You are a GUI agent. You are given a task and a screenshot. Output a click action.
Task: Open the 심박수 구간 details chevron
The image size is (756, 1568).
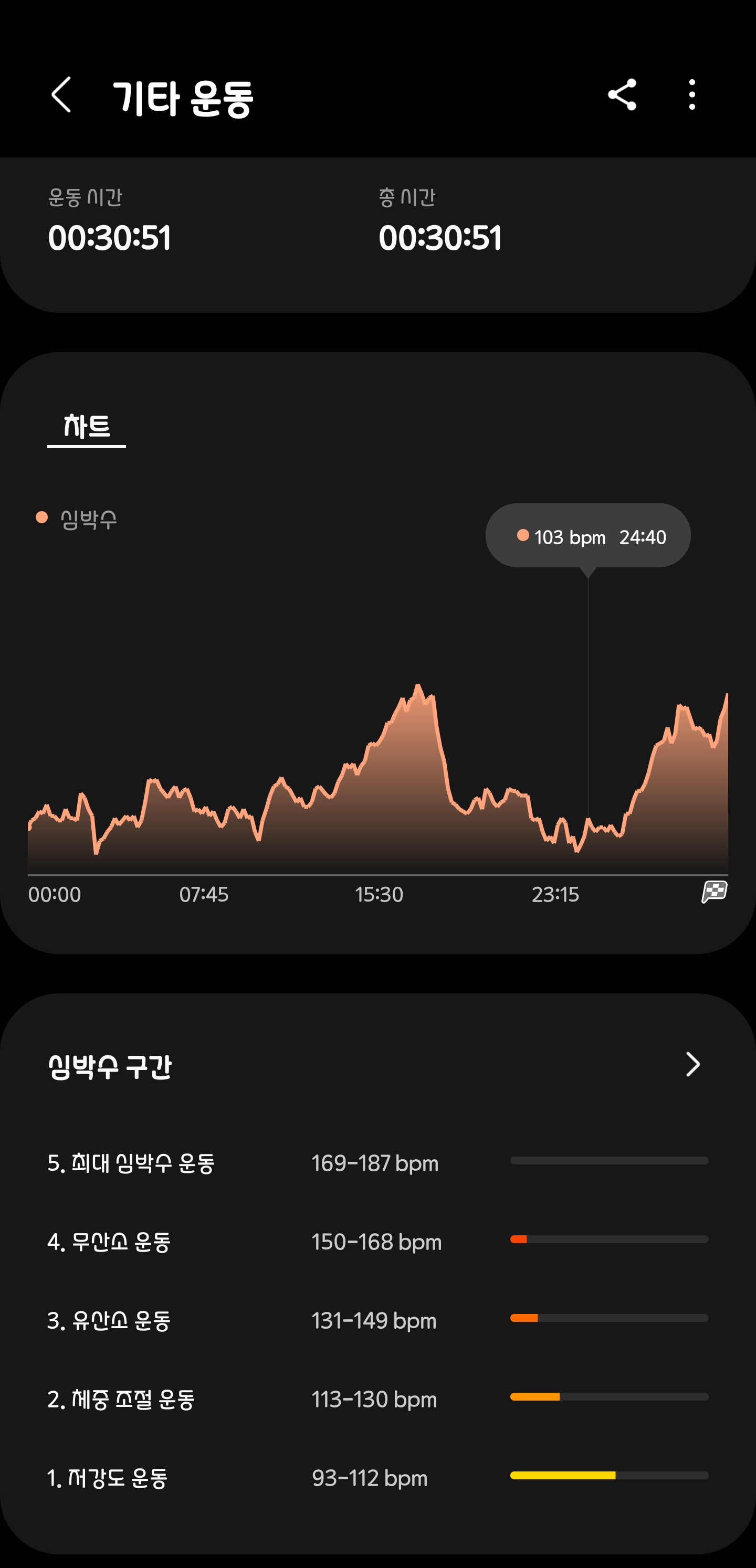pos(692,1064)
